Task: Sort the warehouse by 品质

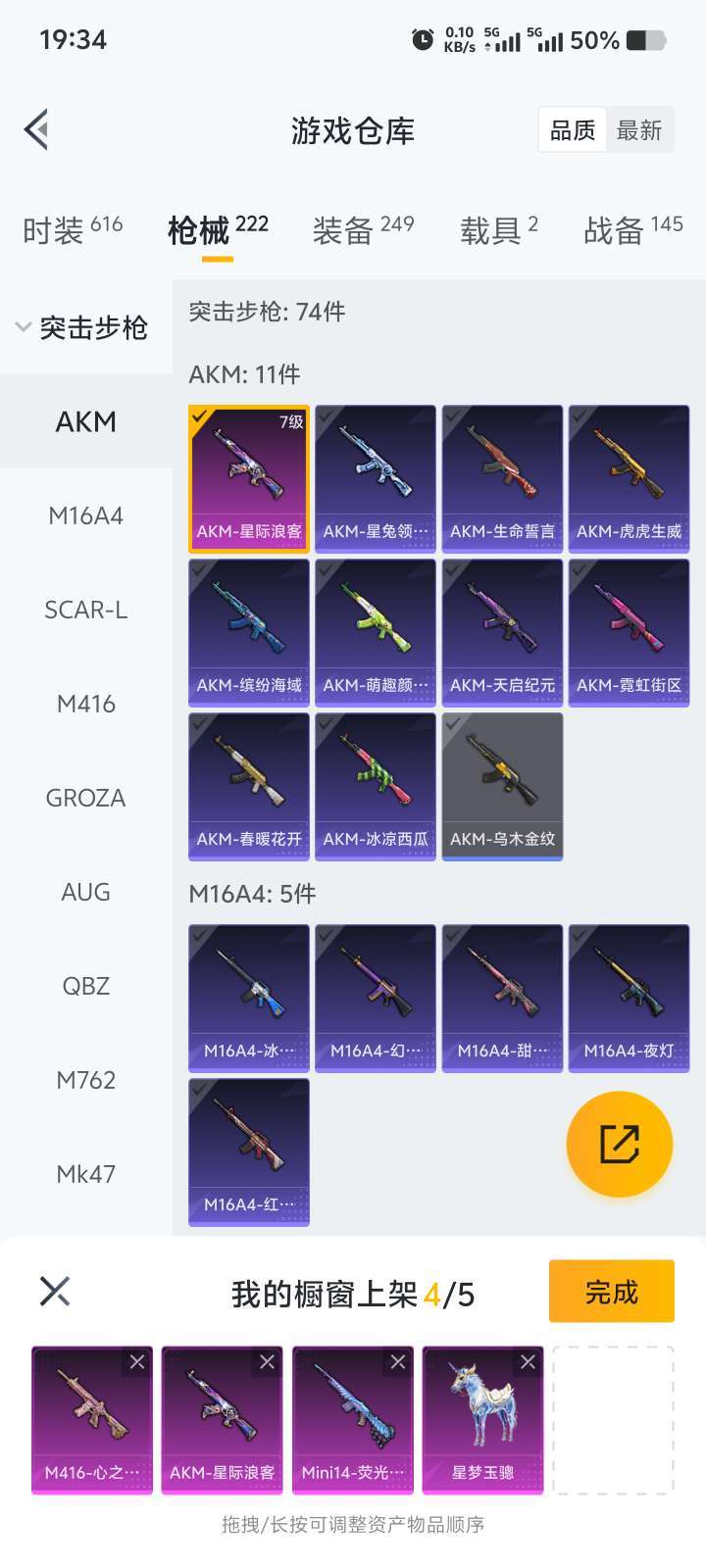Action: click(573, 130)
